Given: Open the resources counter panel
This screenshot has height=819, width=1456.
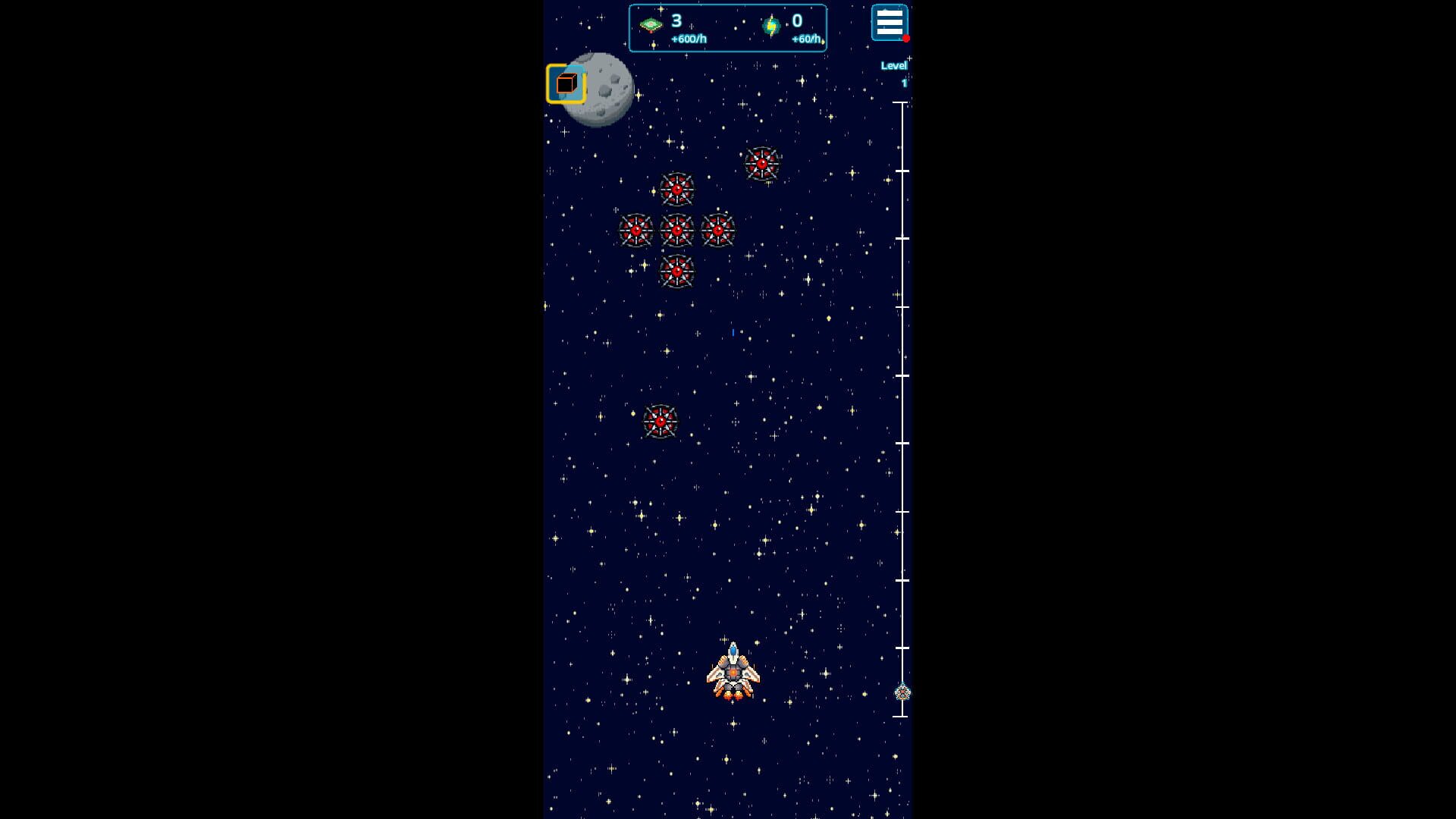Looking at the screenshot, I should point(727,29).
